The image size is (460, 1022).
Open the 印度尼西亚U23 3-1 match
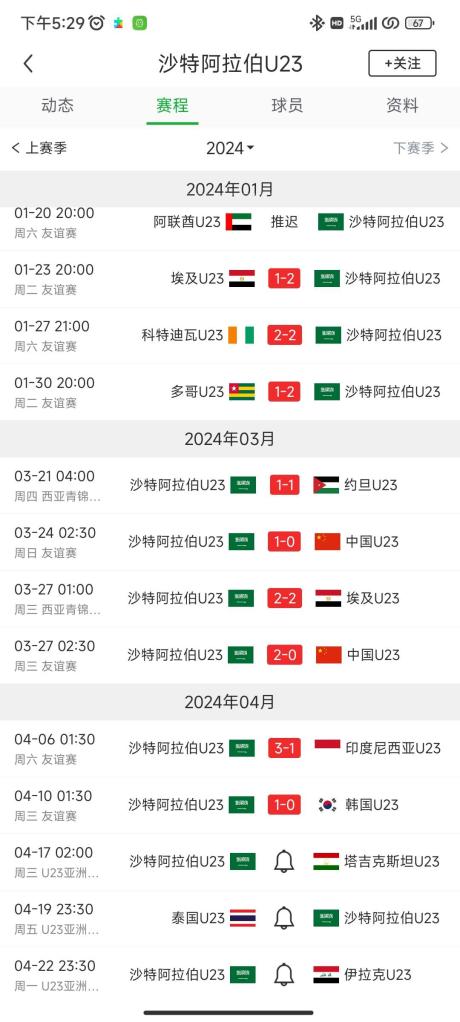pyautogui.click(x=230, y=748)
